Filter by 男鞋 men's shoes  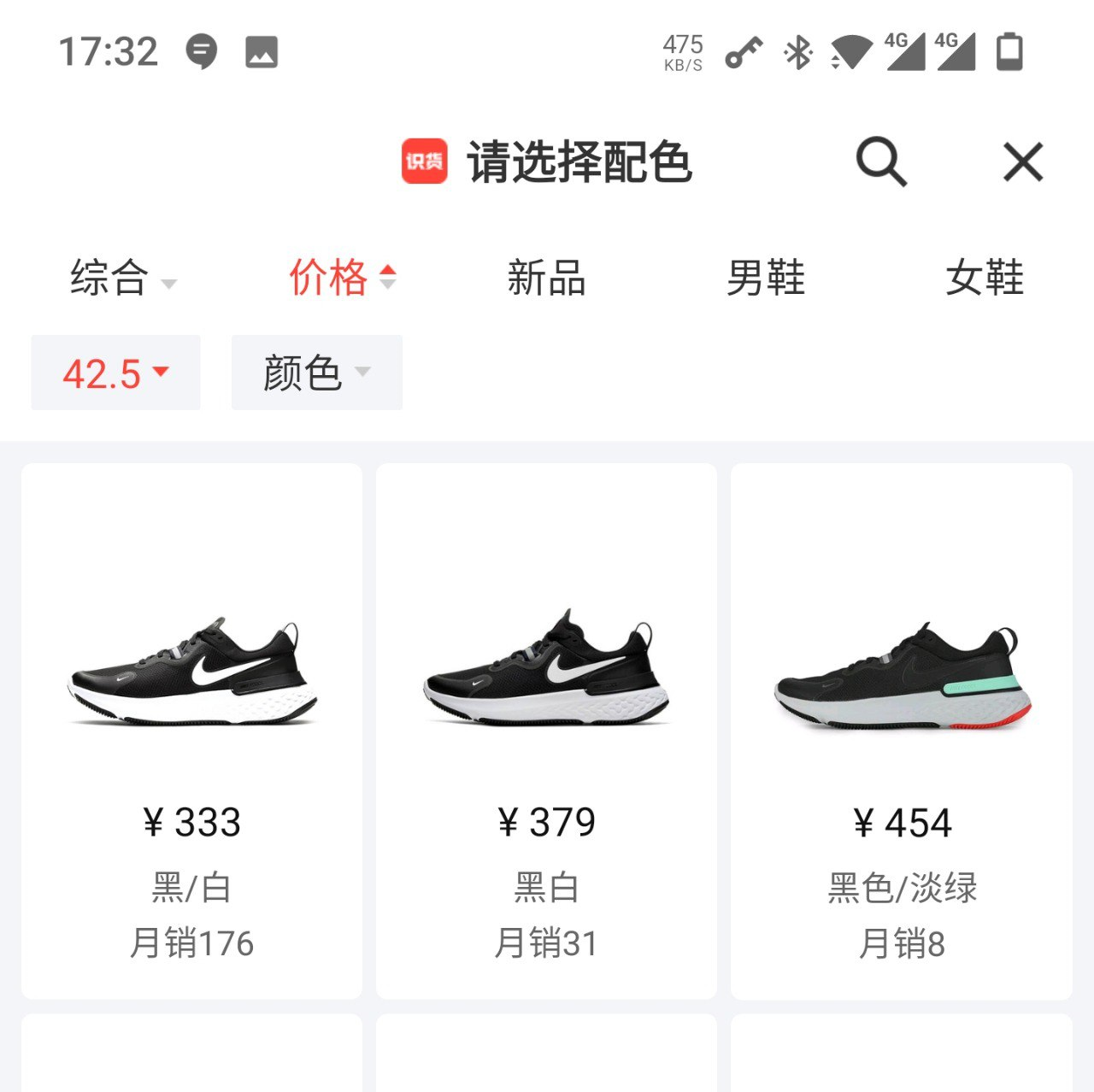(x=765, y=279)
